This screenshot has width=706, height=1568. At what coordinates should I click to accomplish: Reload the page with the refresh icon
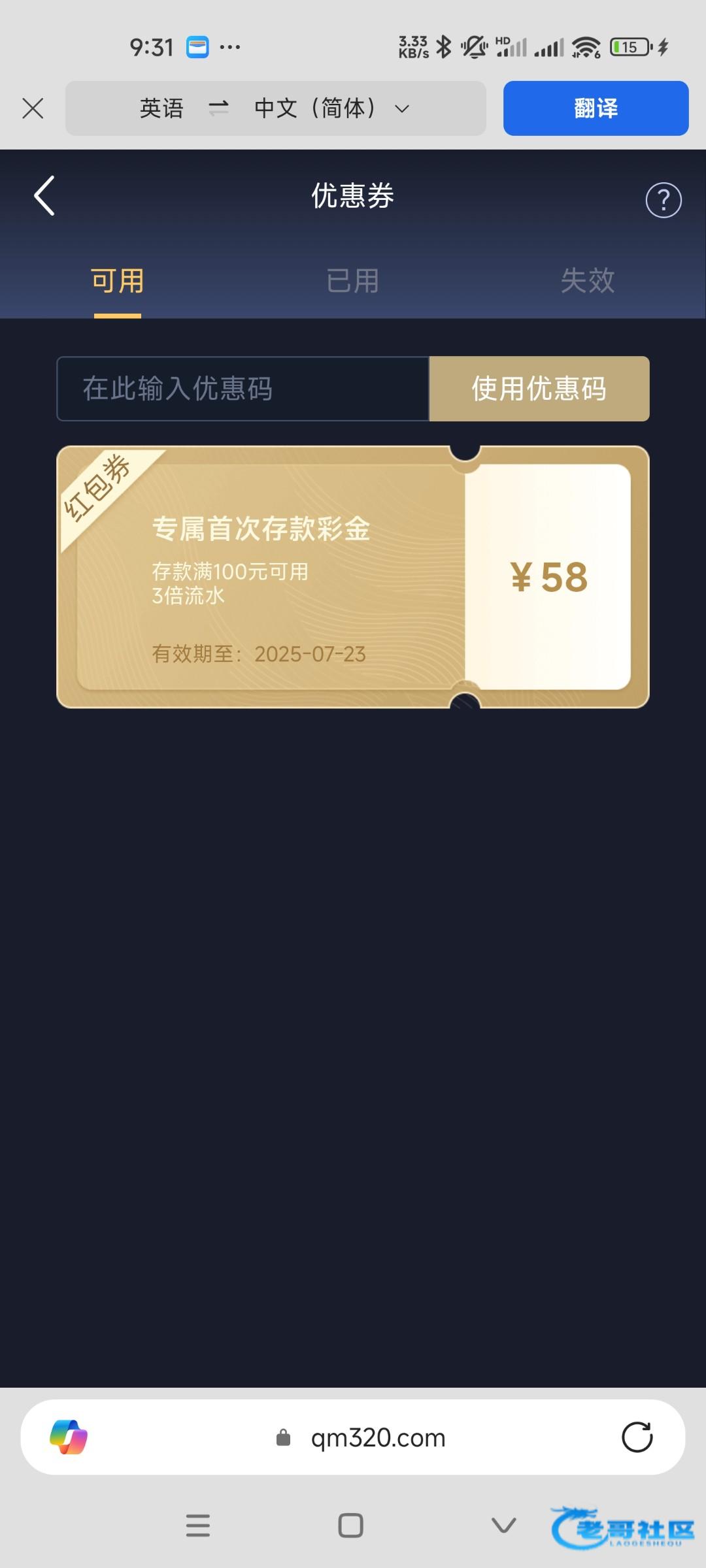(x=637, y=1437)
